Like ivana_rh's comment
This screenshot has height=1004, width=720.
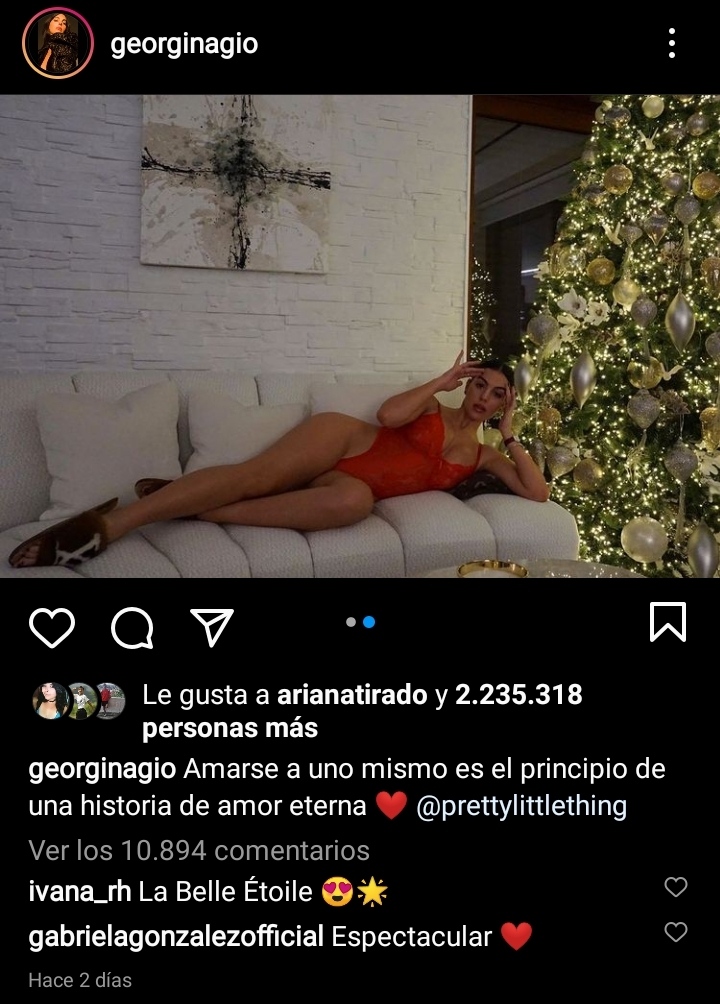coord(676,887)
